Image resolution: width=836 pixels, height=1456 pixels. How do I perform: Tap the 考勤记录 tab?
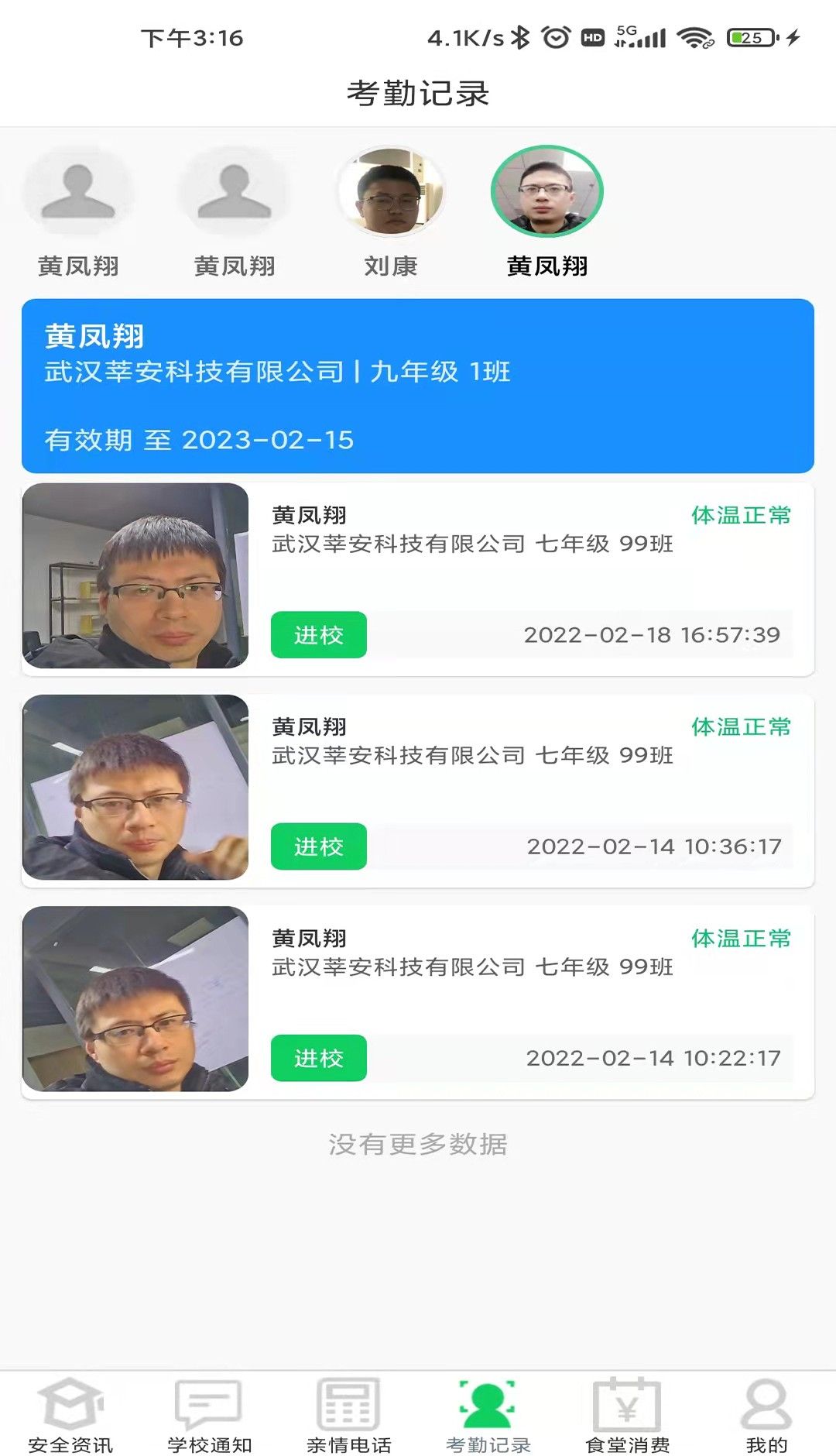click(488, 1415)
